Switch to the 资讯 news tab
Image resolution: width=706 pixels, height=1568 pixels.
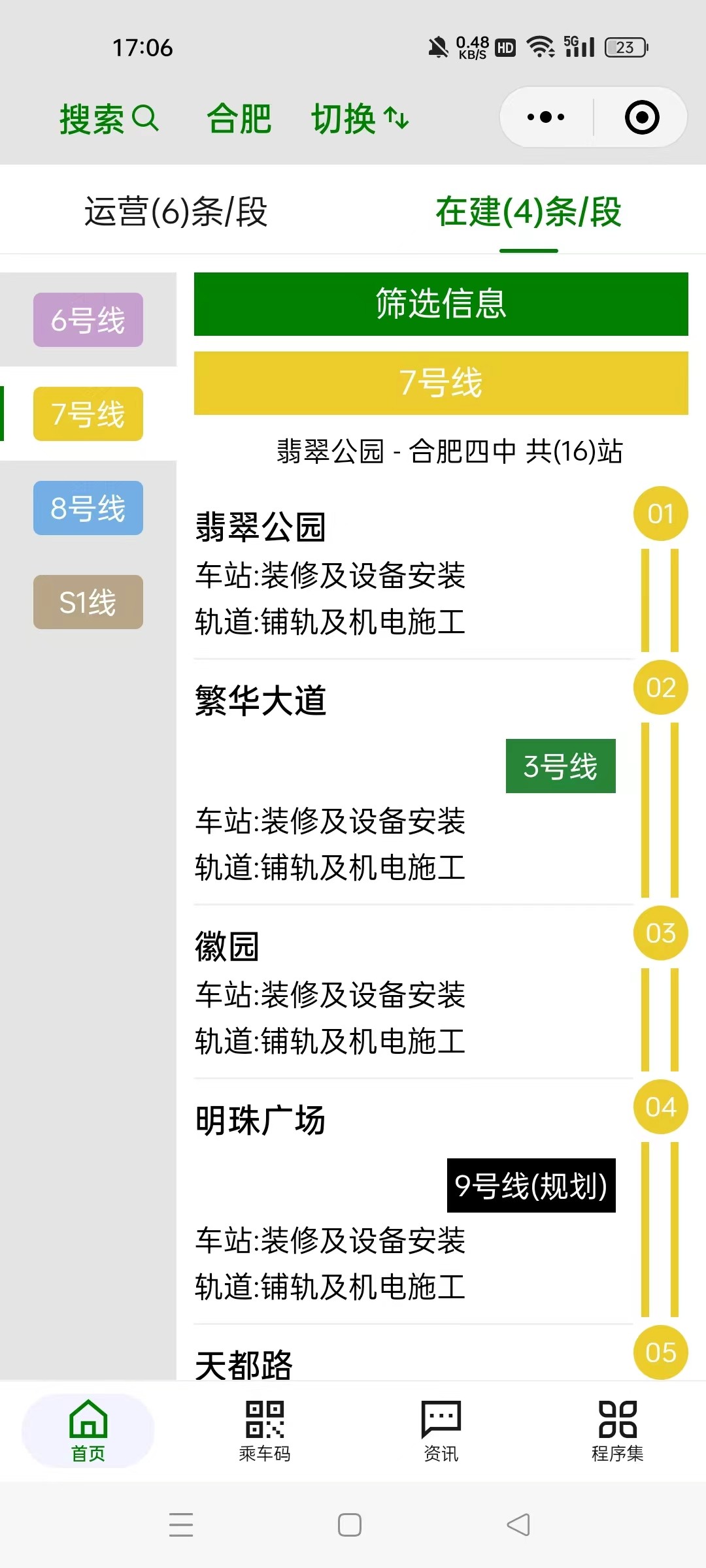[441, 1431]
